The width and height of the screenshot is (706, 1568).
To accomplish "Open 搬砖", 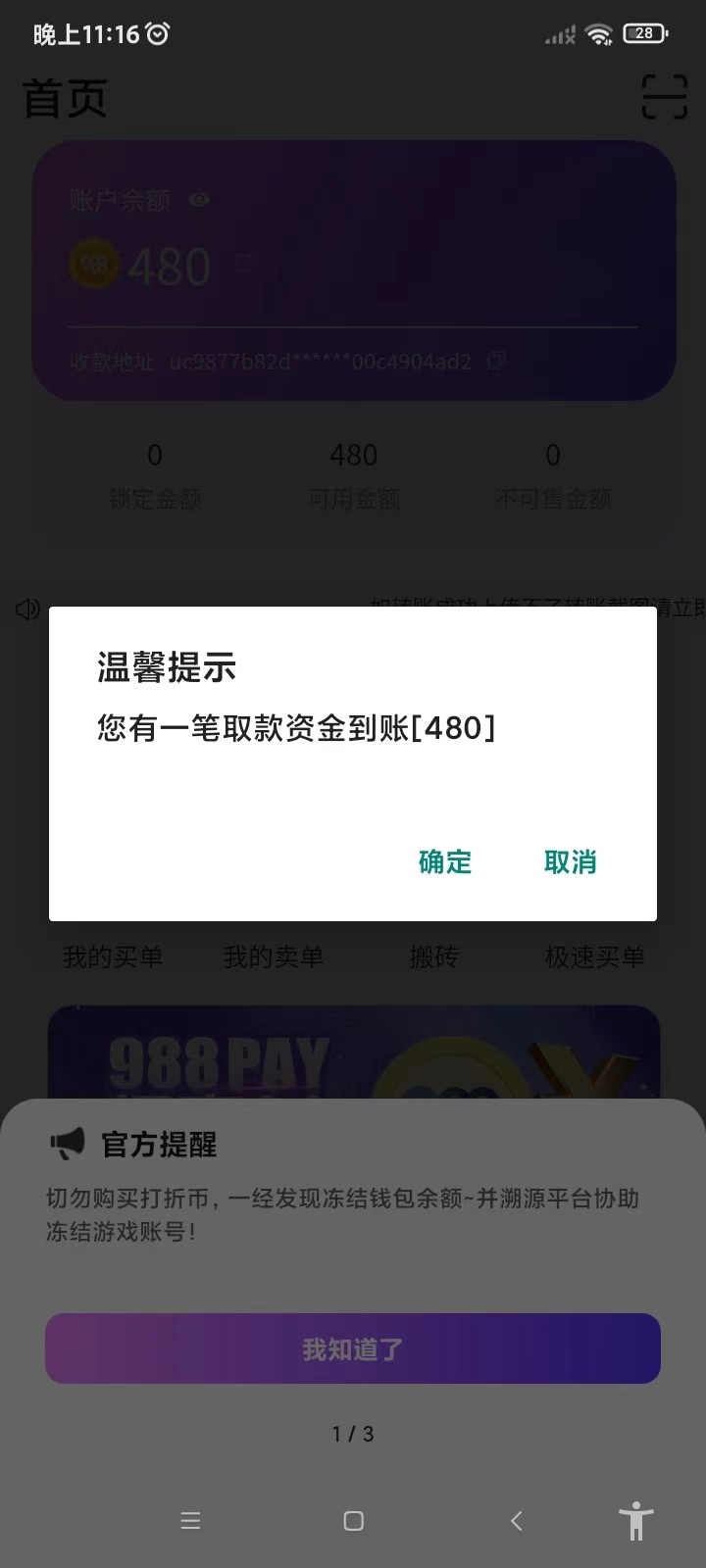I will pyautogui.click(x=433, y=956).
